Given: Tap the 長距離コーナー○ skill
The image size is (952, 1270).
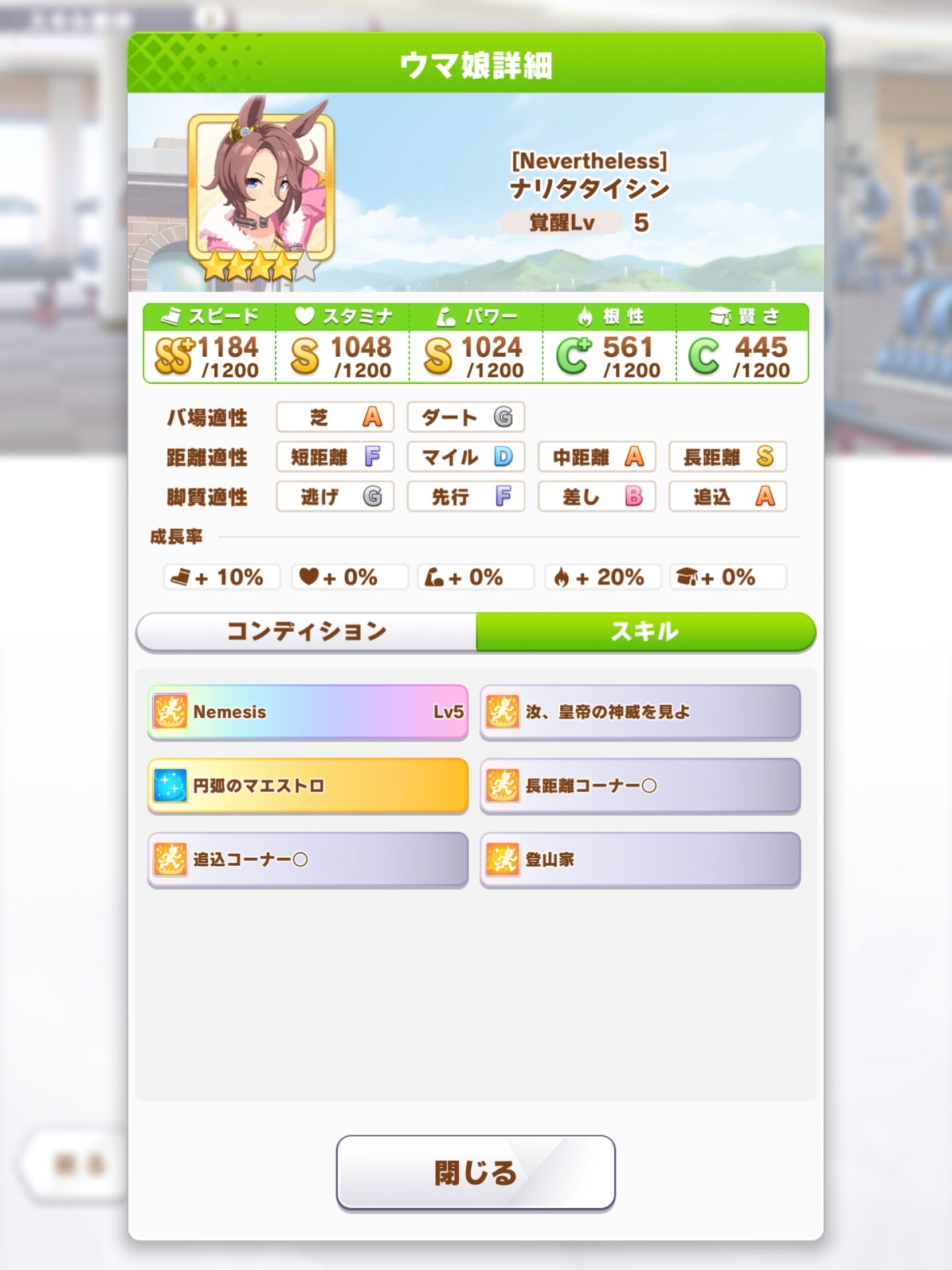Looking at the screenshot, I should pos(640,785).
